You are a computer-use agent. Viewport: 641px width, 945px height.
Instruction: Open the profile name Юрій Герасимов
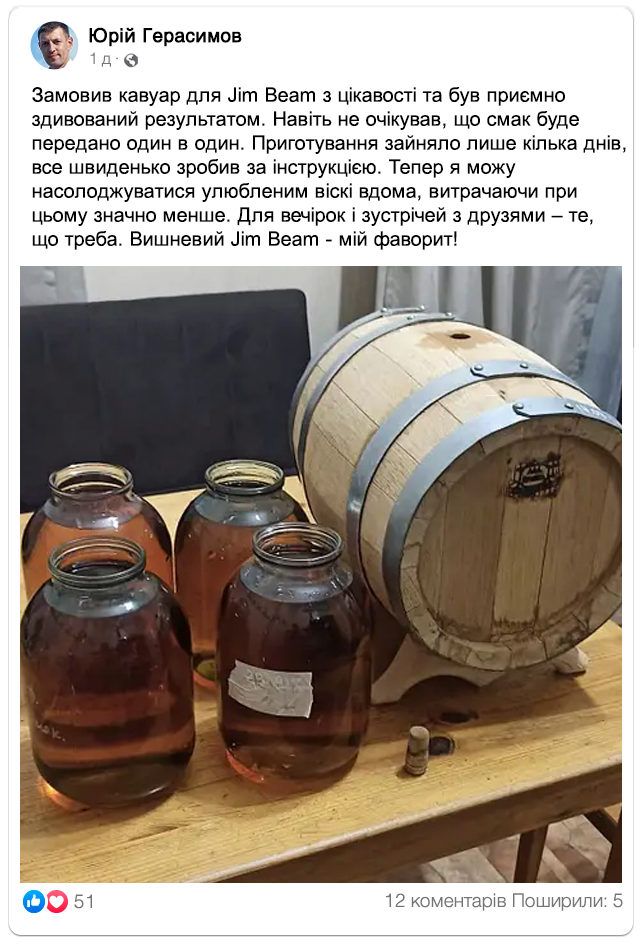click(165, 36)
